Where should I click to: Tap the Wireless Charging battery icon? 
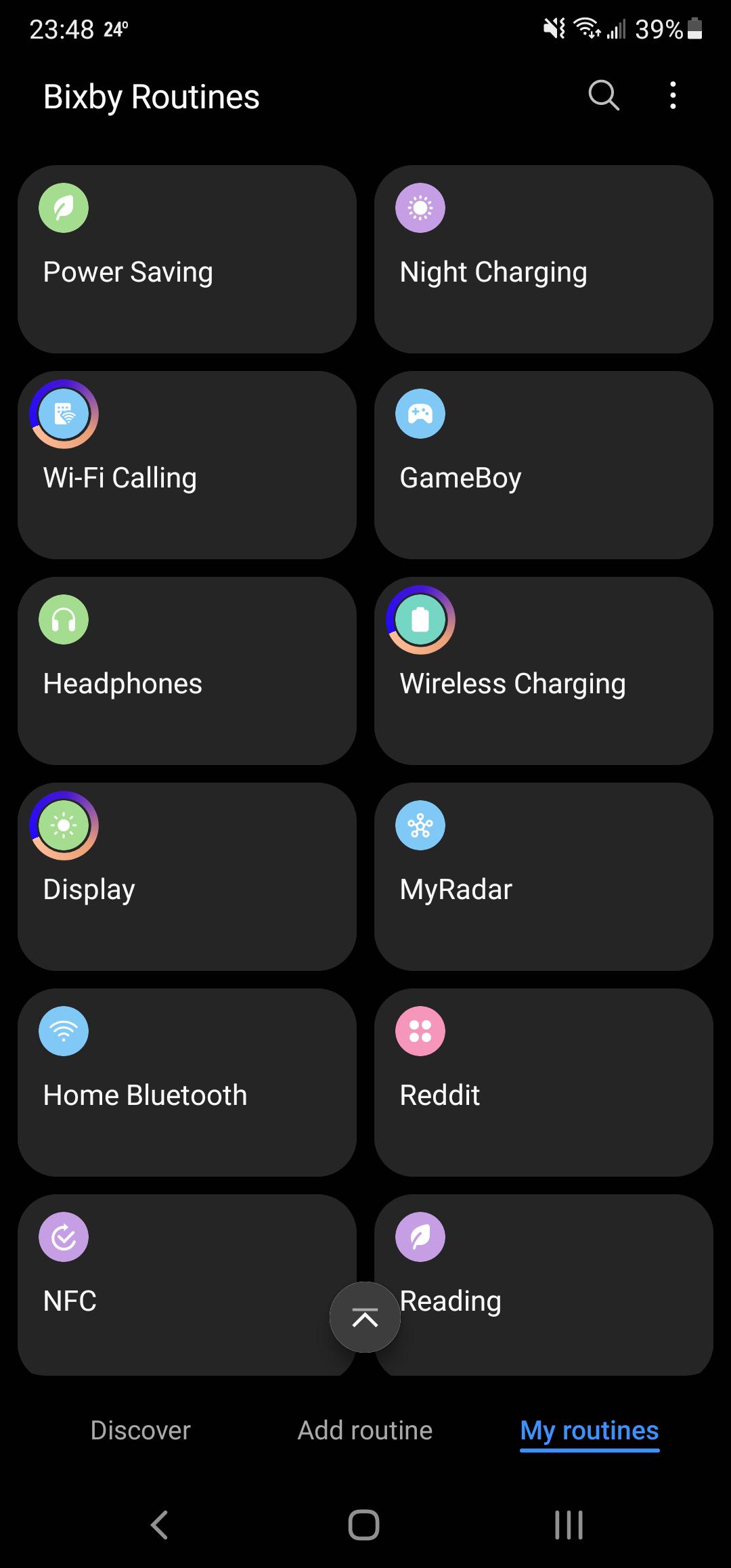(x=420, y=620)
